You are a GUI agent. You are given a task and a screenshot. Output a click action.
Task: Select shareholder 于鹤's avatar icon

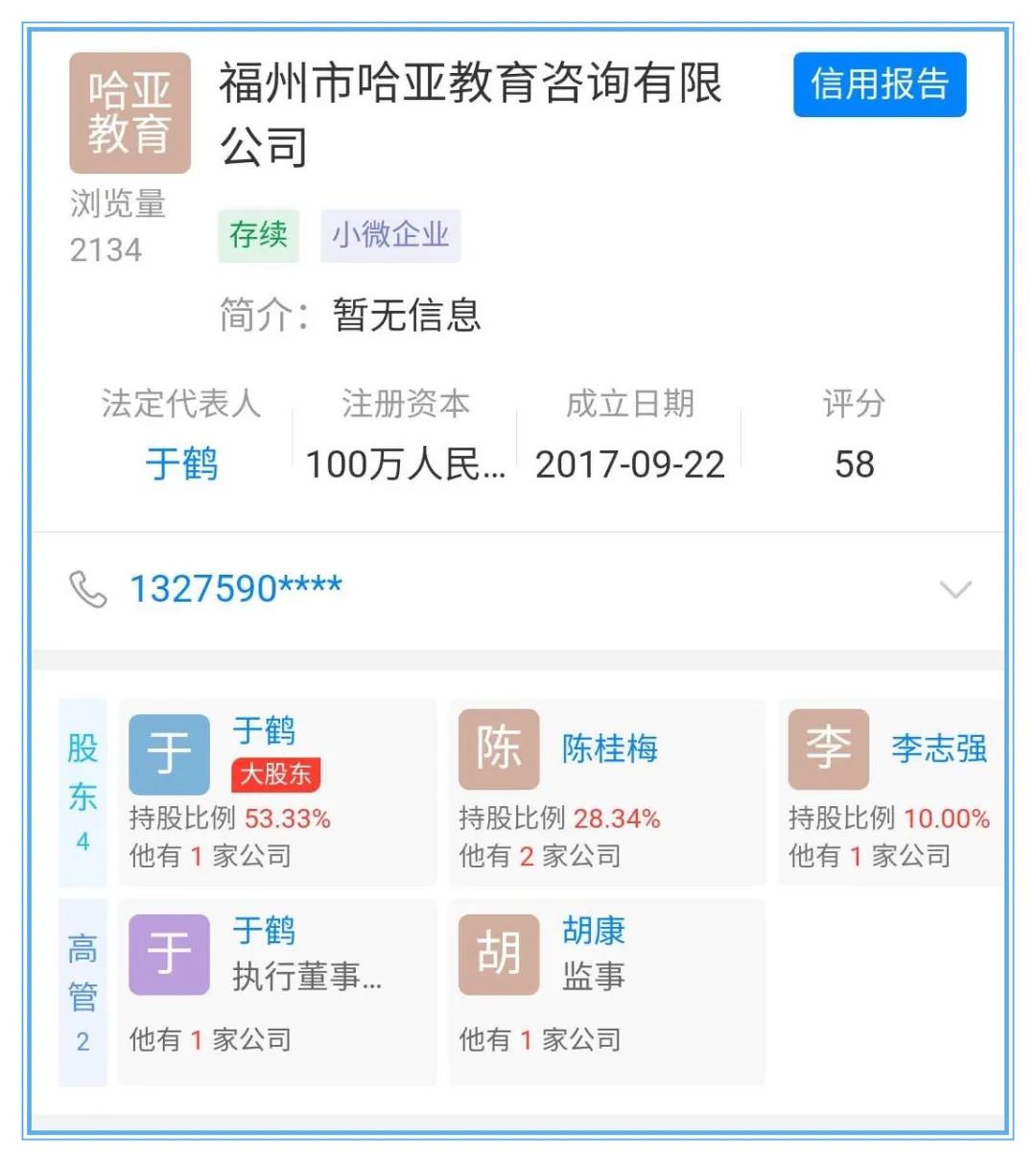click(169, 753)
